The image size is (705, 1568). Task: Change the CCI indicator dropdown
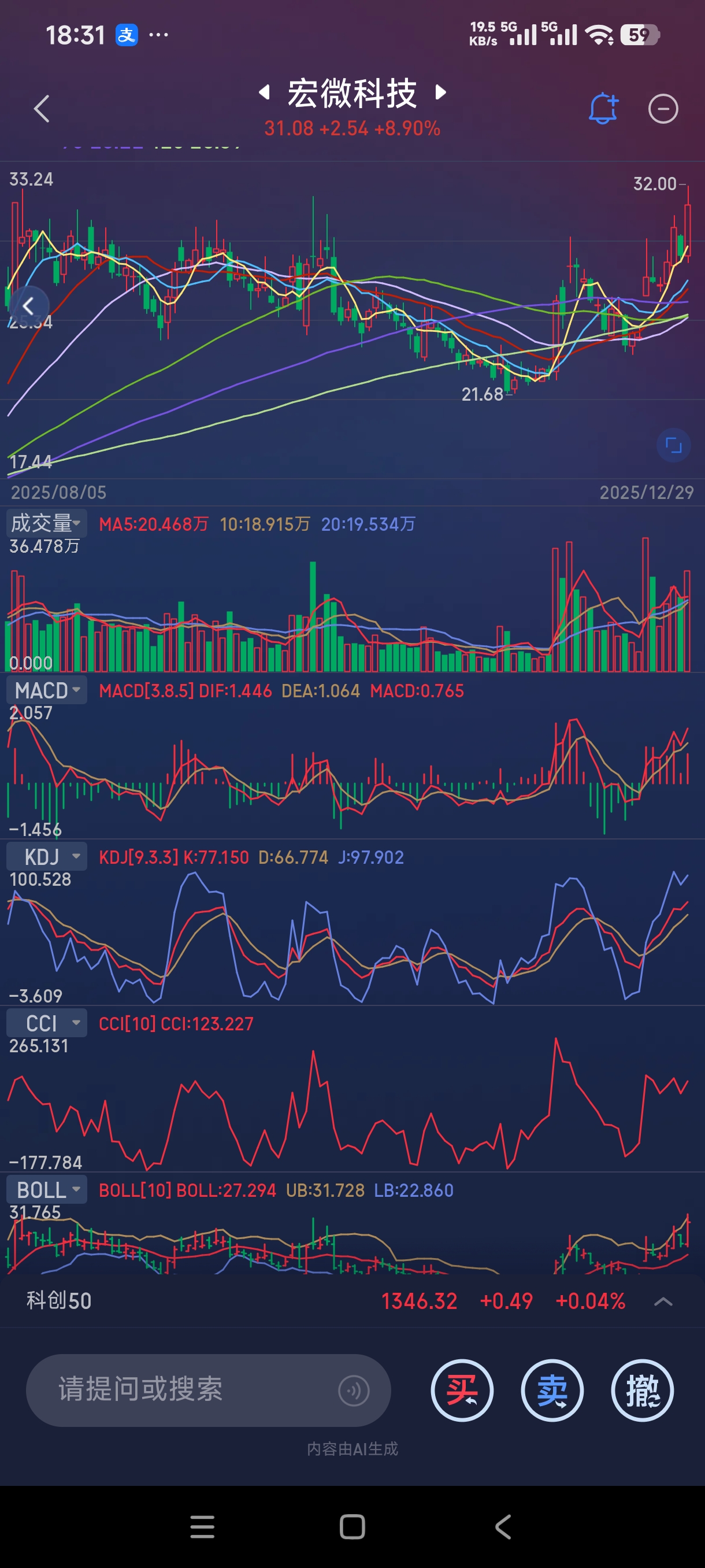click(46, 1023)
